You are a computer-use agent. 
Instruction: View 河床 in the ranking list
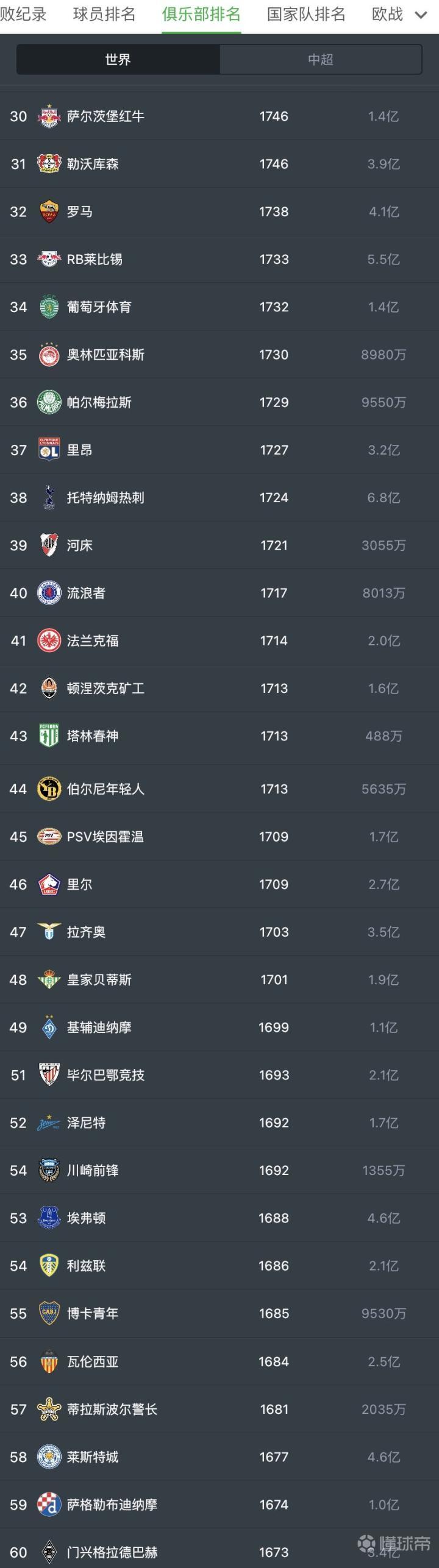(x=80, y=545)
